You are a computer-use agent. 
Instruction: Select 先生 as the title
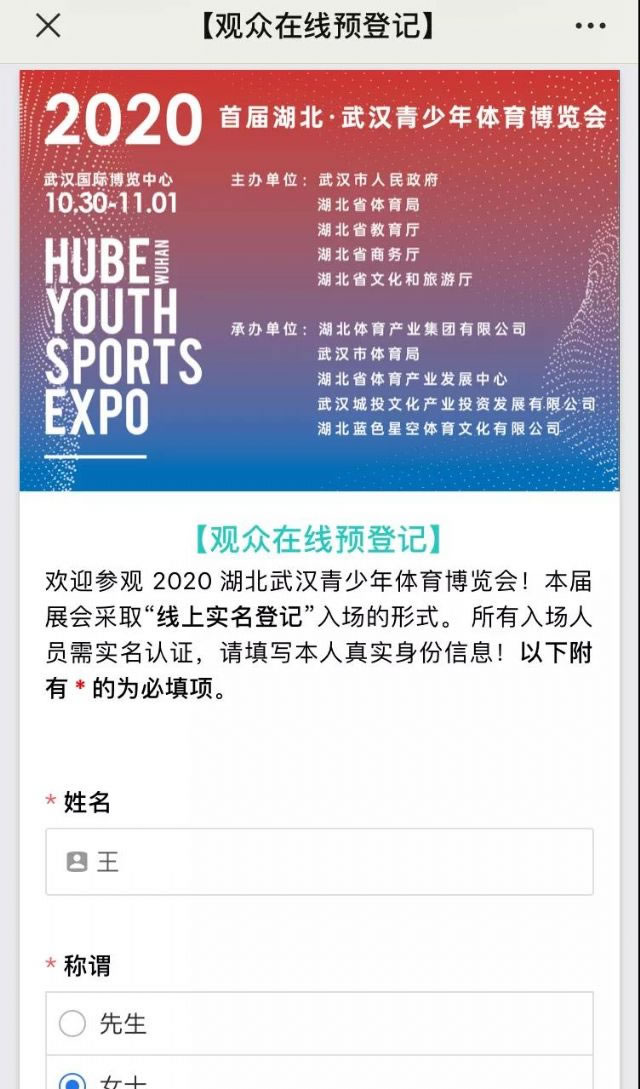pyautogui.click(x=73, y=1023)
